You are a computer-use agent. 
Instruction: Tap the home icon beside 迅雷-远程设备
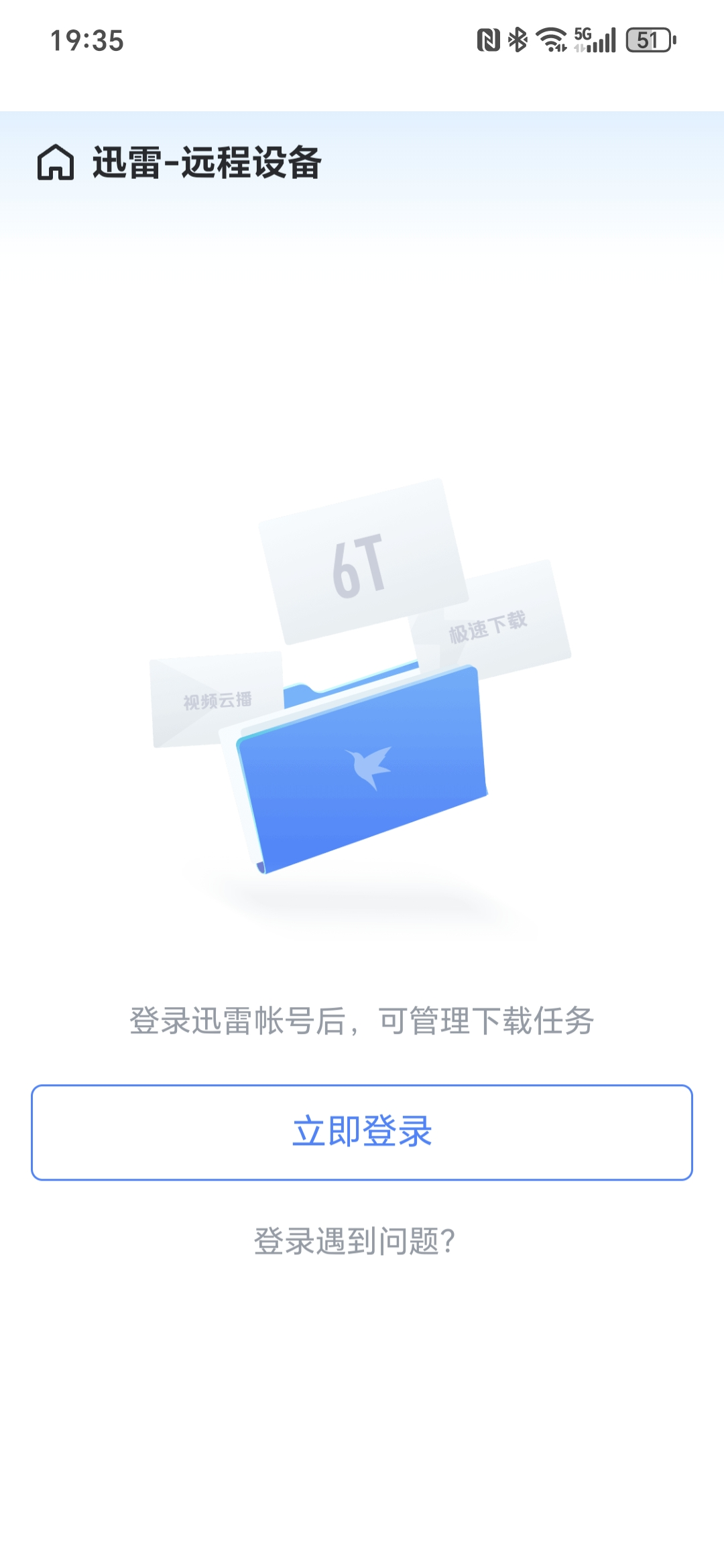(x=56, y=163)
